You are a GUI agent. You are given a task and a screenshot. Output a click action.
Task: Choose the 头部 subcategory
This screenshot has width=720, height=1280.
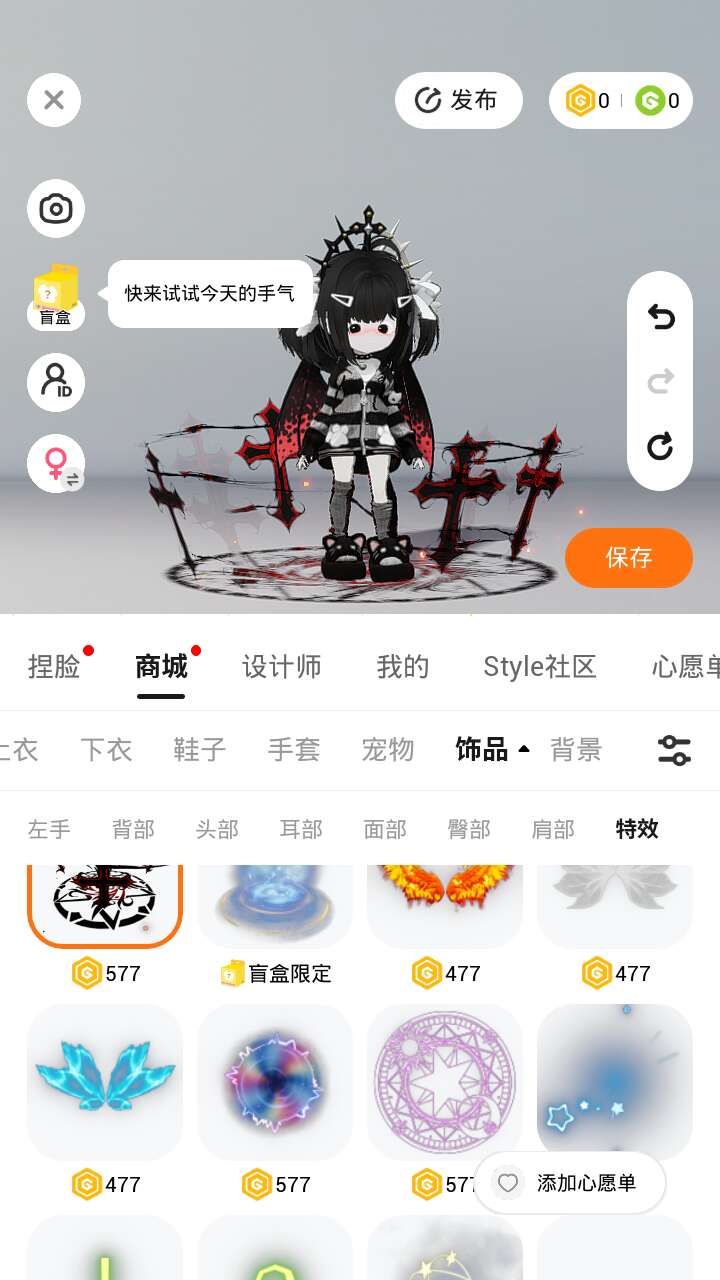coord(217,829)
